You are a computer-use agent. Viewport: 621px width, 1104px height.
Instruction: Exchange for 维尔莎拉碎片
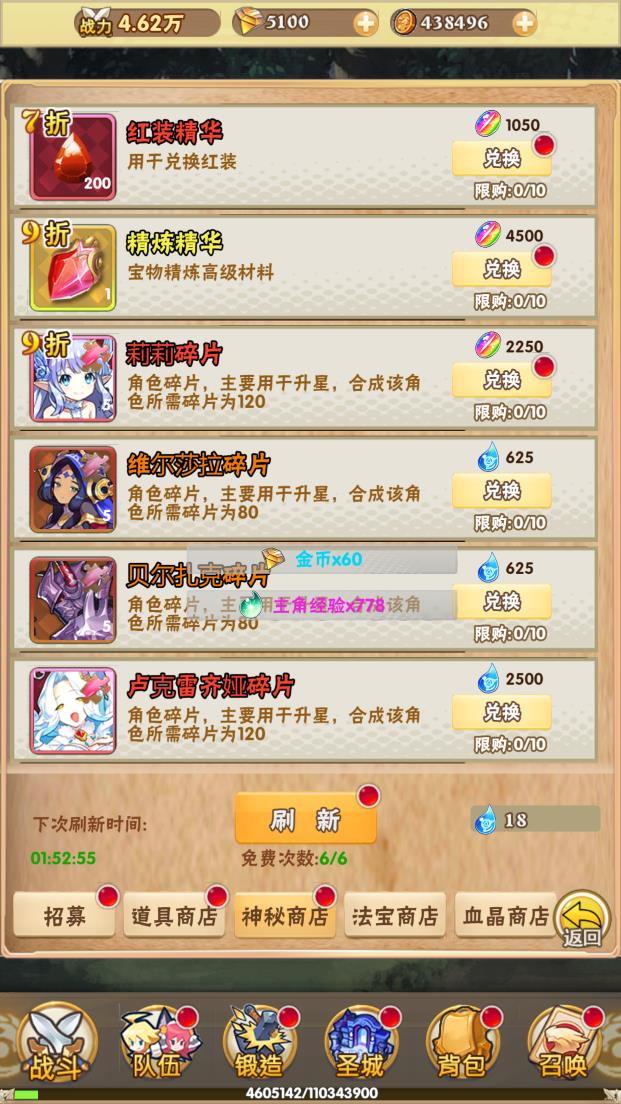pyautogui.click(x=502, y=491)
